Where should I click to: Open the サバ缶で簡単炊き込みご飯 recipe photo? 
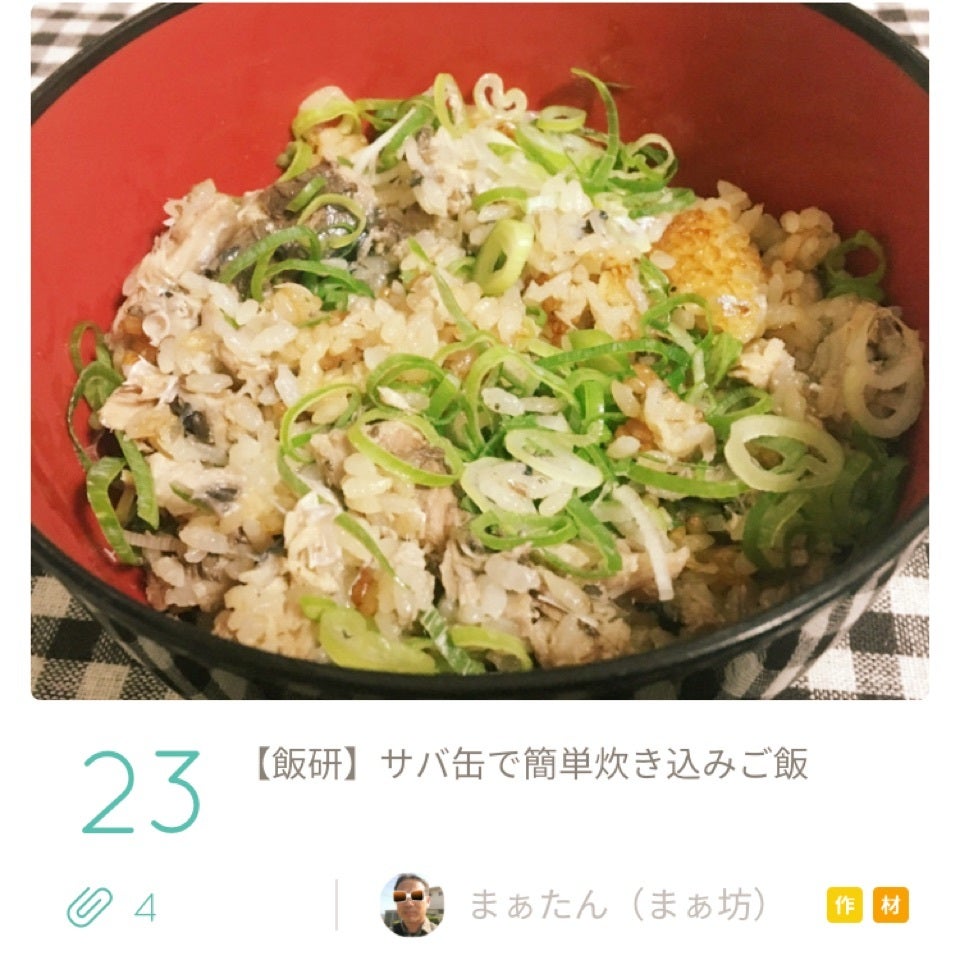pyautogui.click(x=480, y=350)
